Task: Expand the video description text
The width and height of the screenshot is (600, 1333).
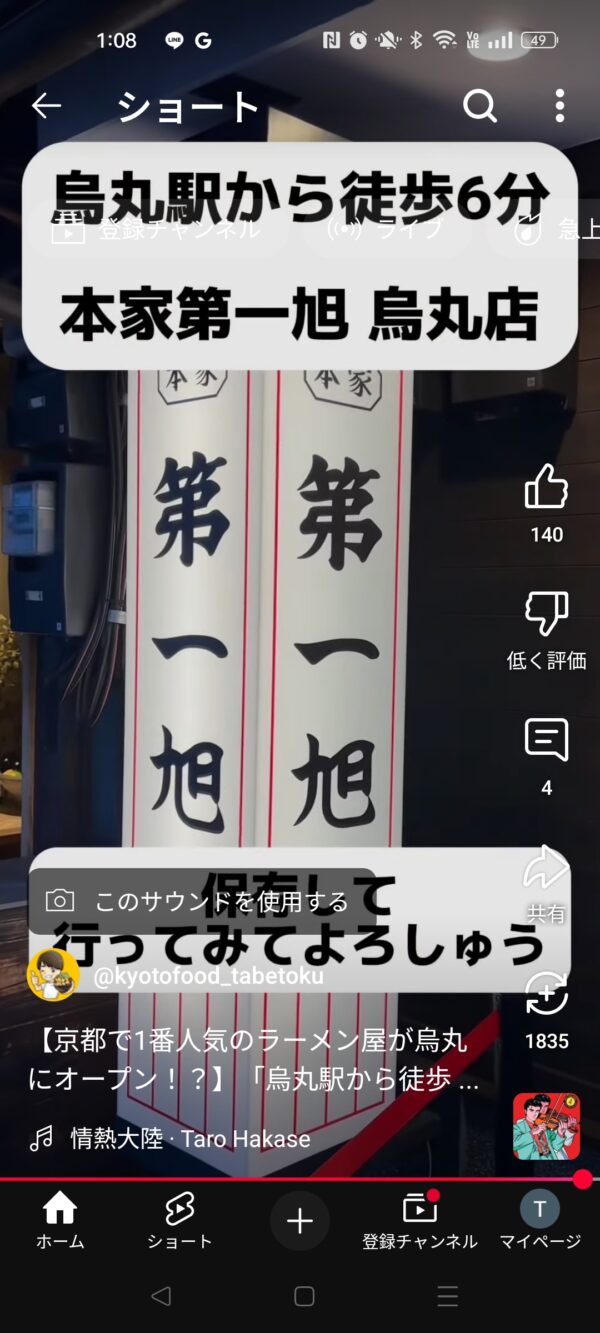Action: pyautogui.click(x=253, y=1061)
